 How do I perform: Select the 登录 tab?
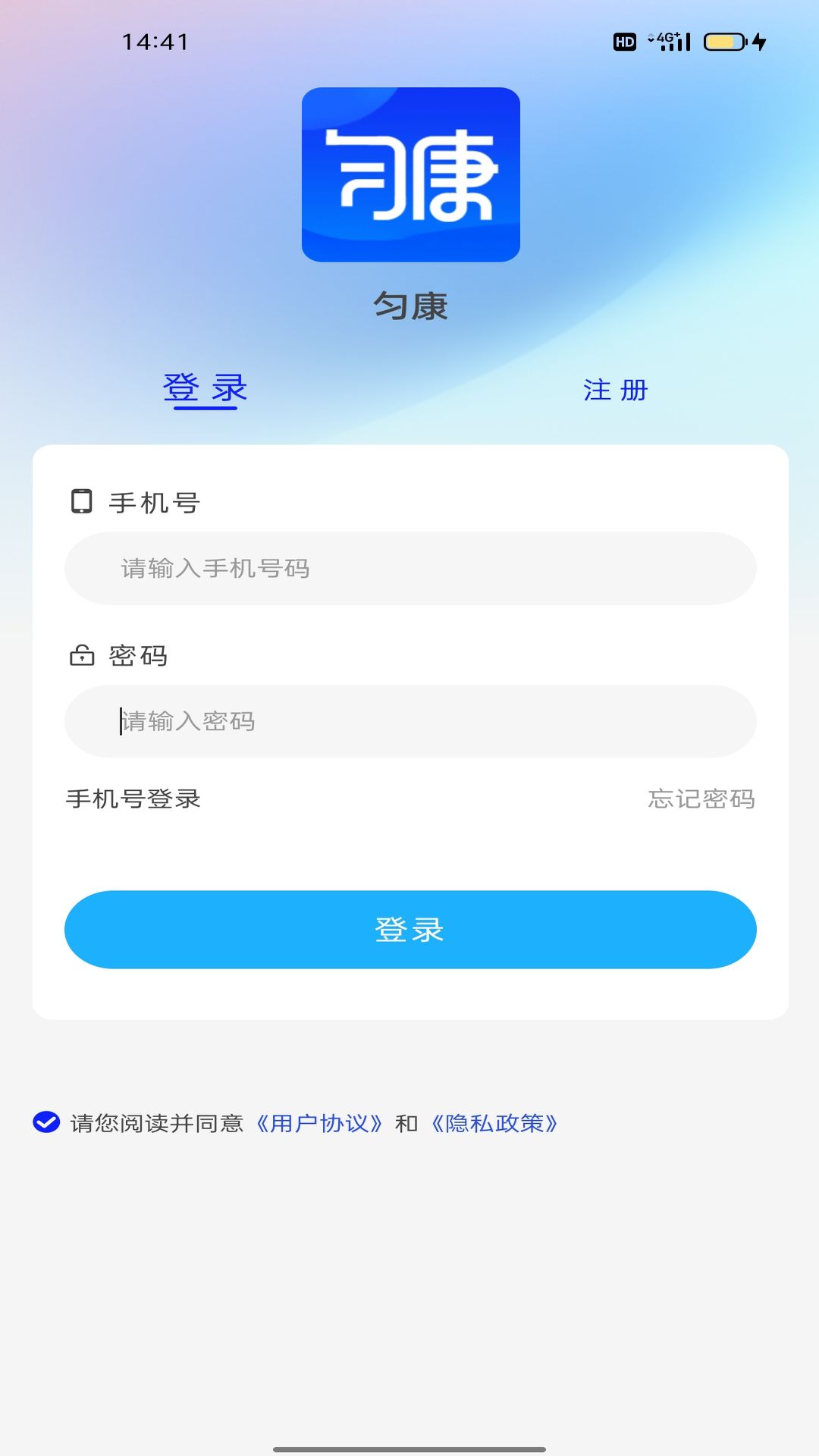tap(206, 389)
